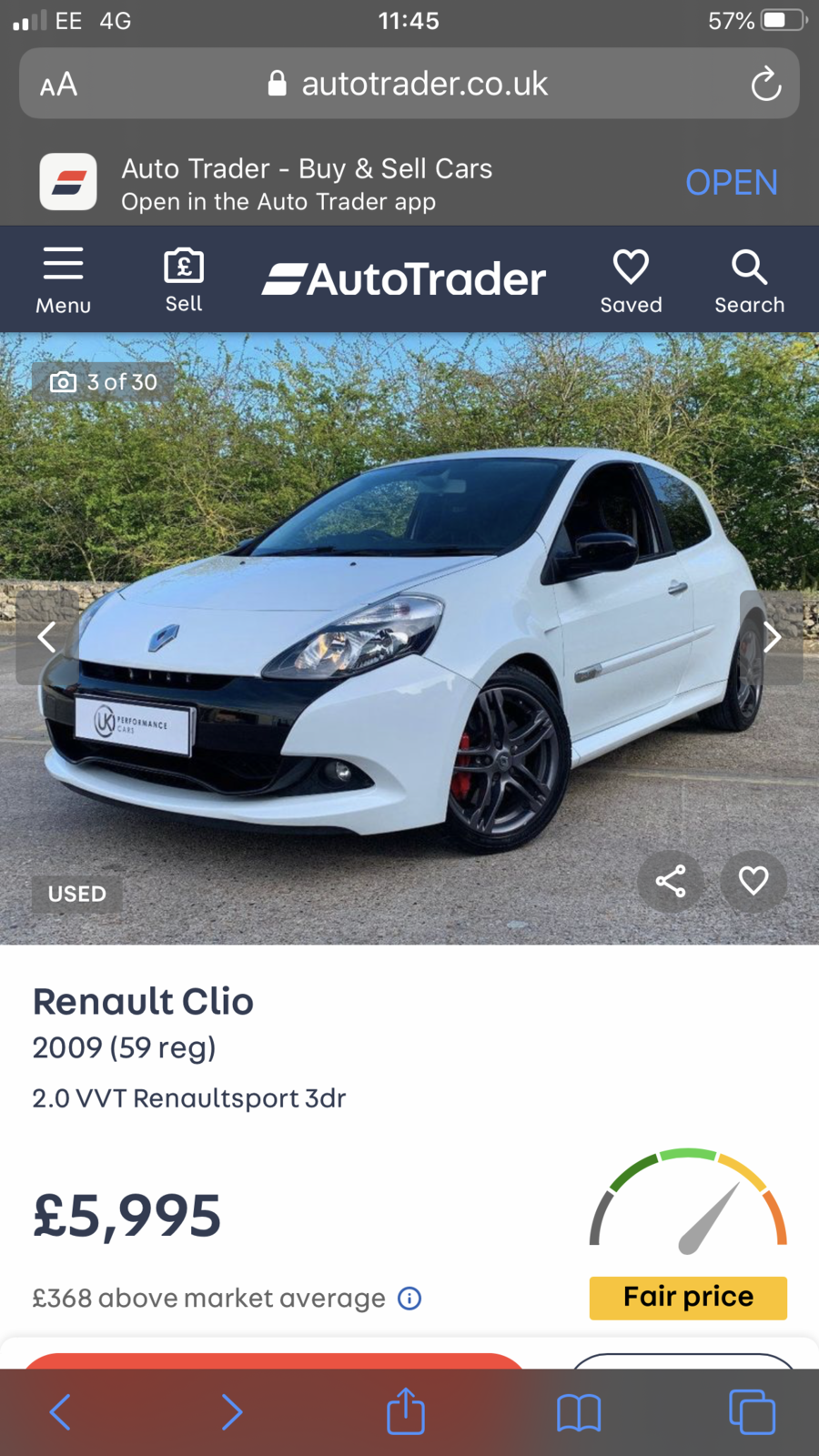Show the previous car photo
This screenshot has height=1456, width=819.
47,637
